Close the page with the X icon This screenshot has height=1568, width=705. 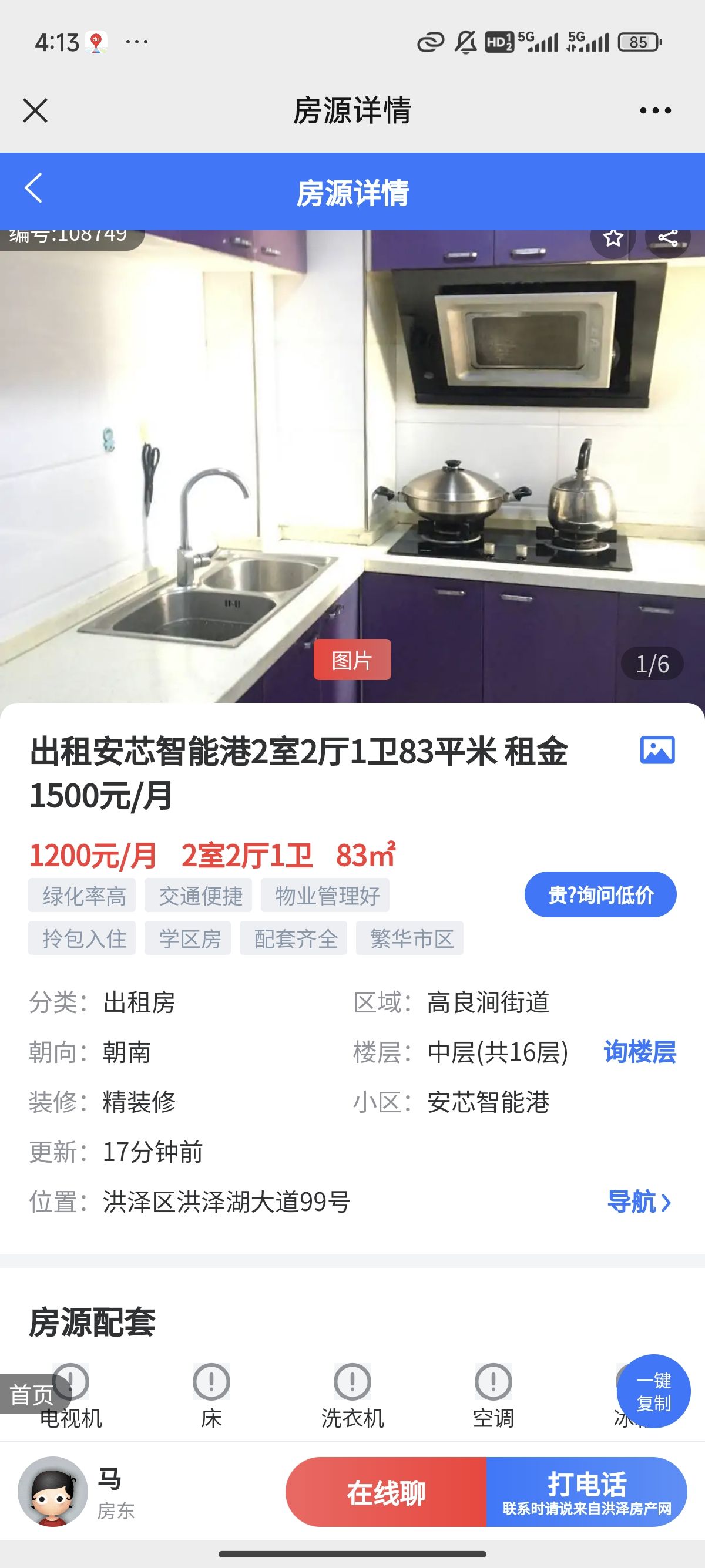coord(35,111)
